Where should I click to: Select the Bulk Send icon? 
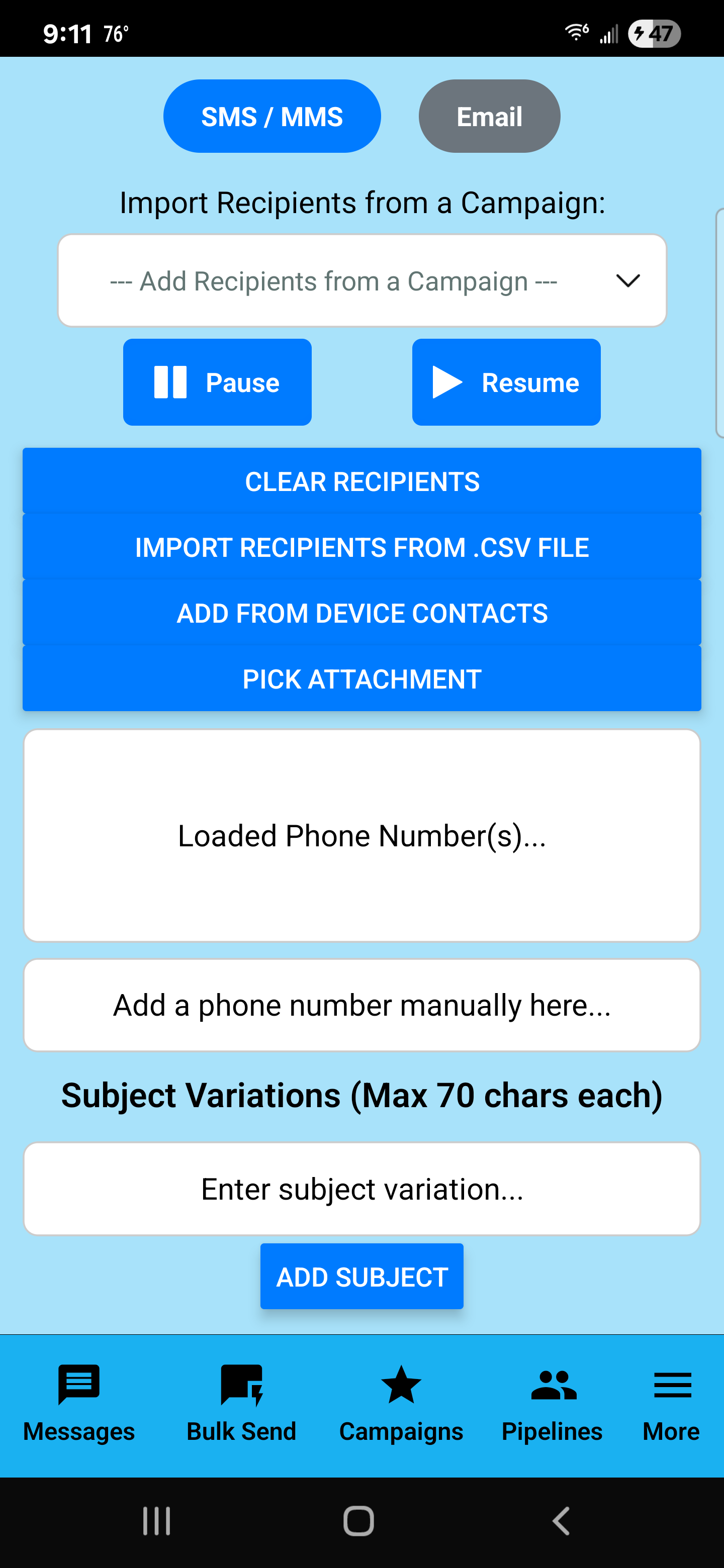241,1394
